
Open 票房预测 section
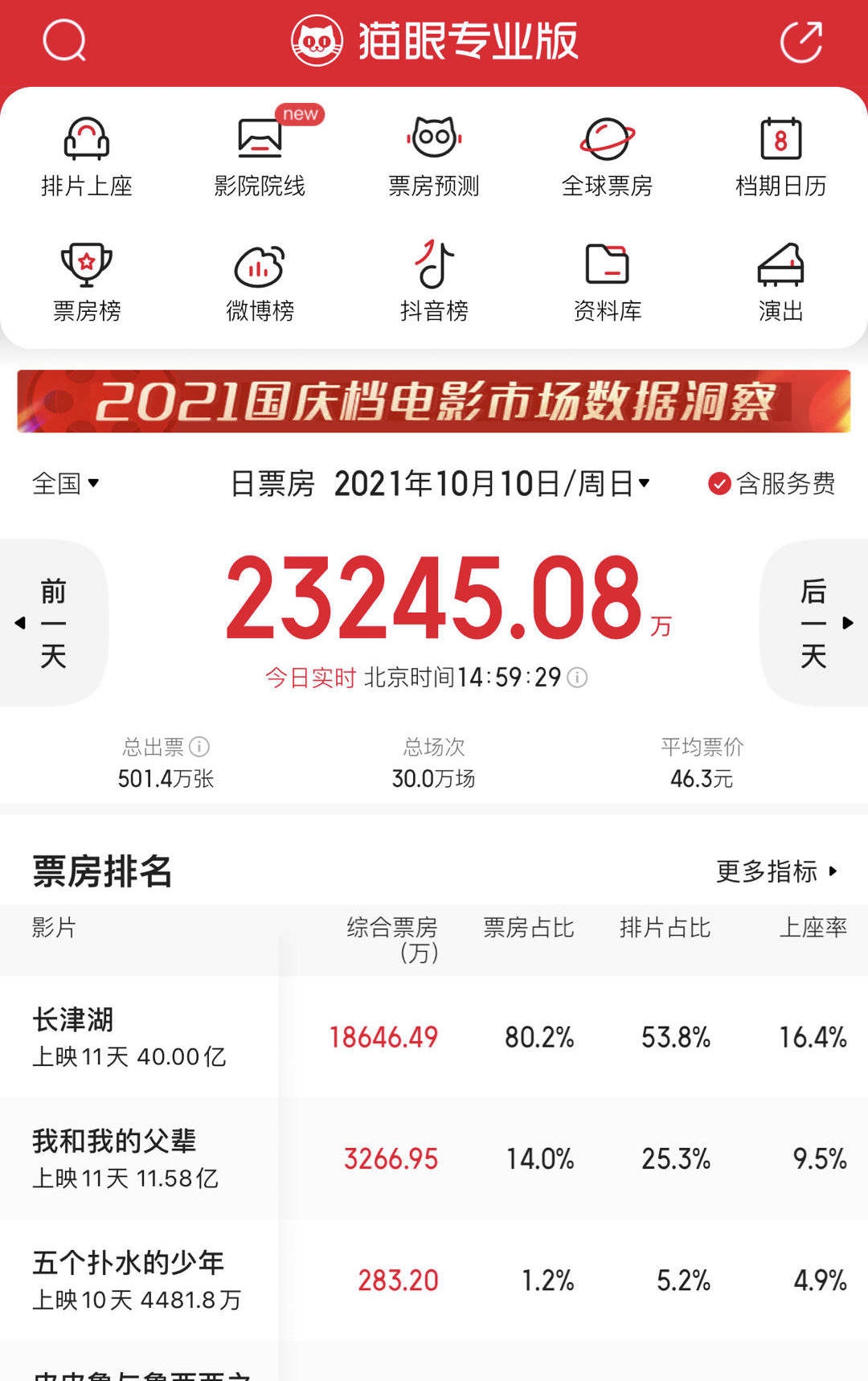434,158
